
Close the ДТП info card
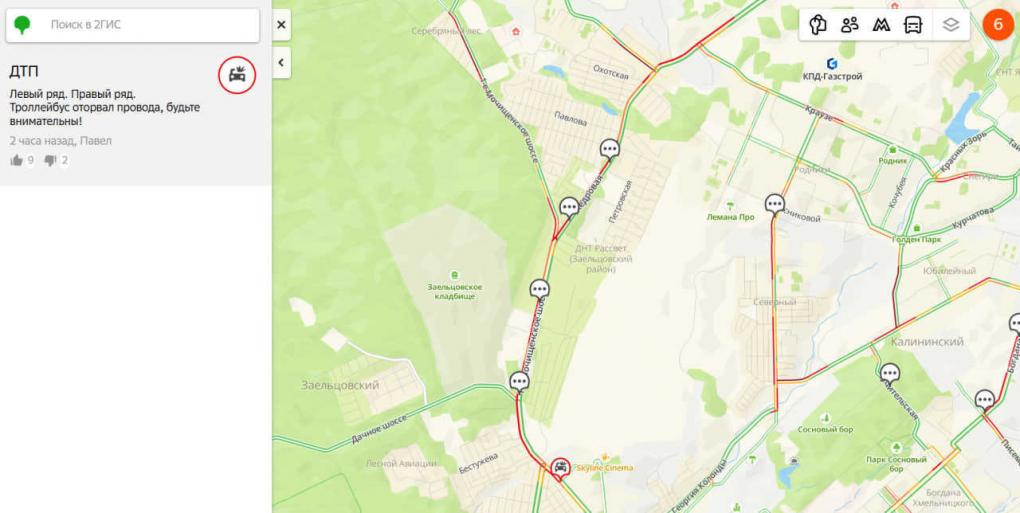(x=282, y=25)
